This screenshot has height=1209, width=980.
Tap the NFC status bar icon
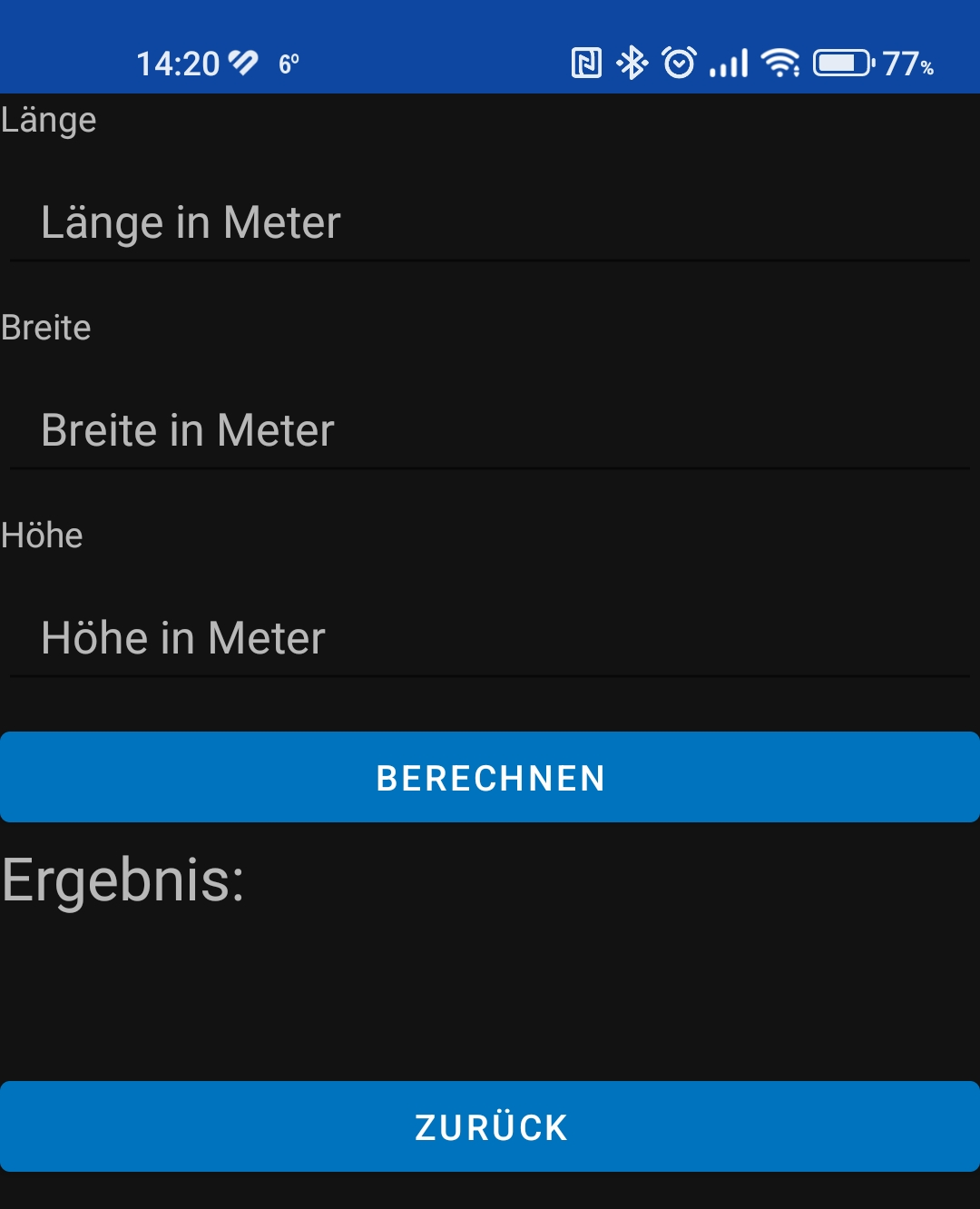pos(586,62)
